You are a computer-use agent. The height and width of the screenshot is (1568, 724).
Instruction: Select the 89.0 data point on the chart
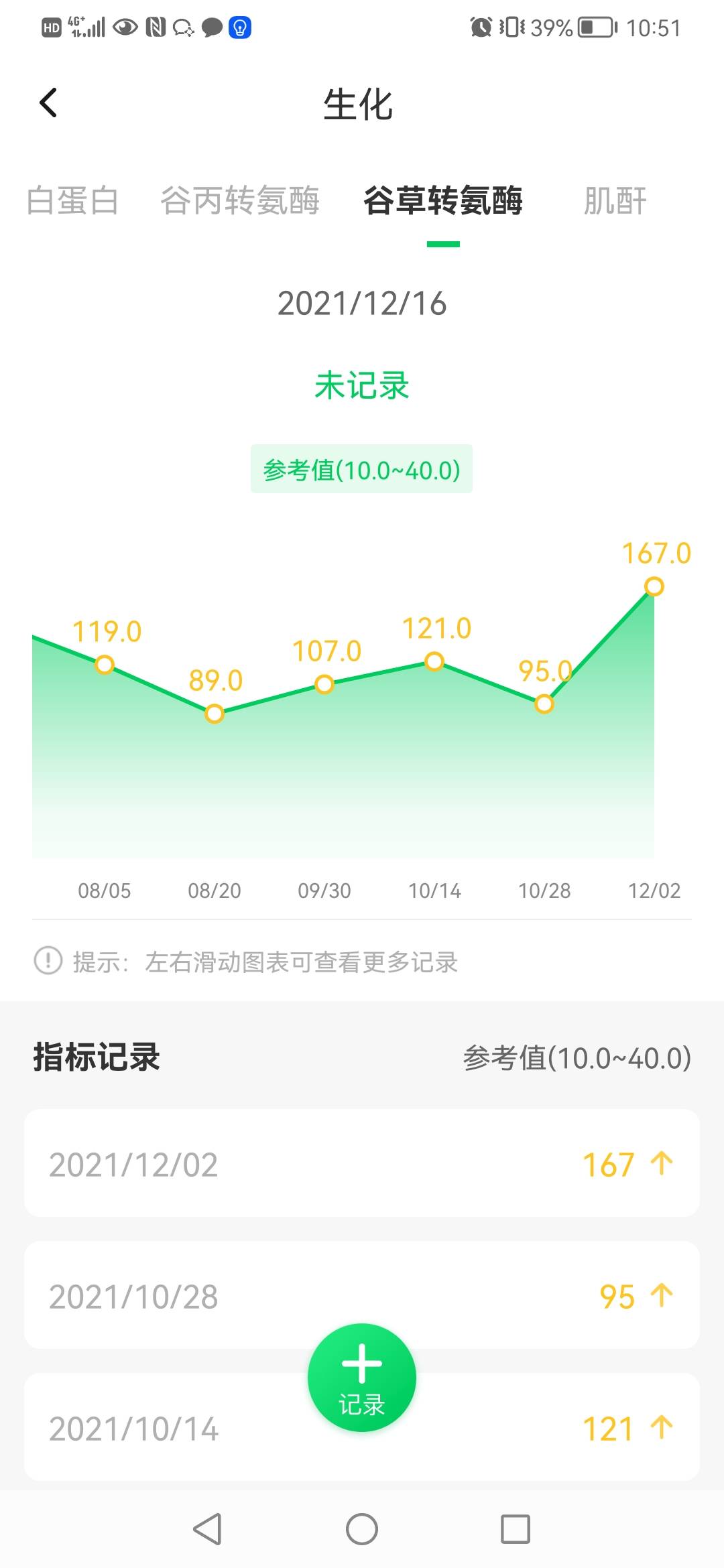pyautogui.click(x=215, y=714)
